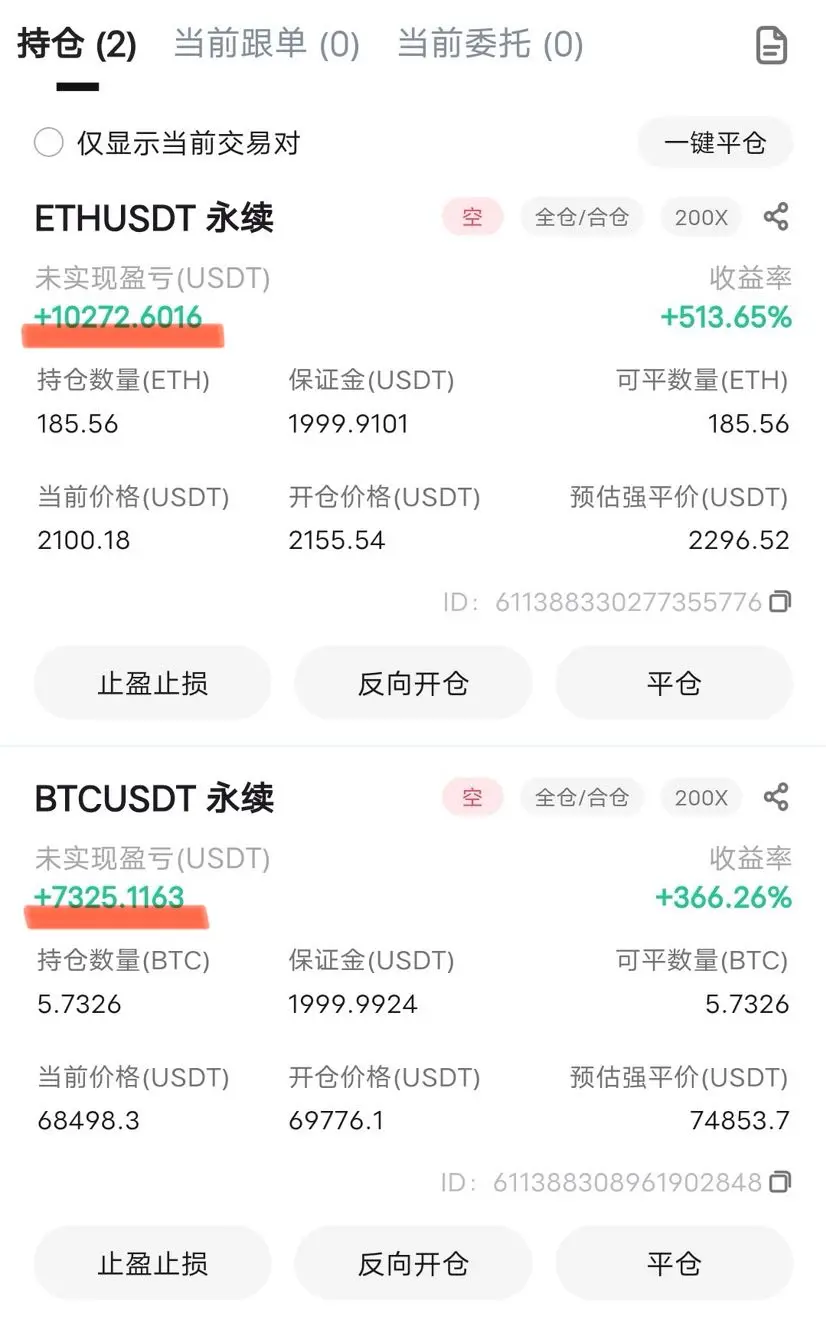Copy the BTCUSDT position ID
Screen dimensions: 826x1336
pyautogui.click(x=780, y=1182)
